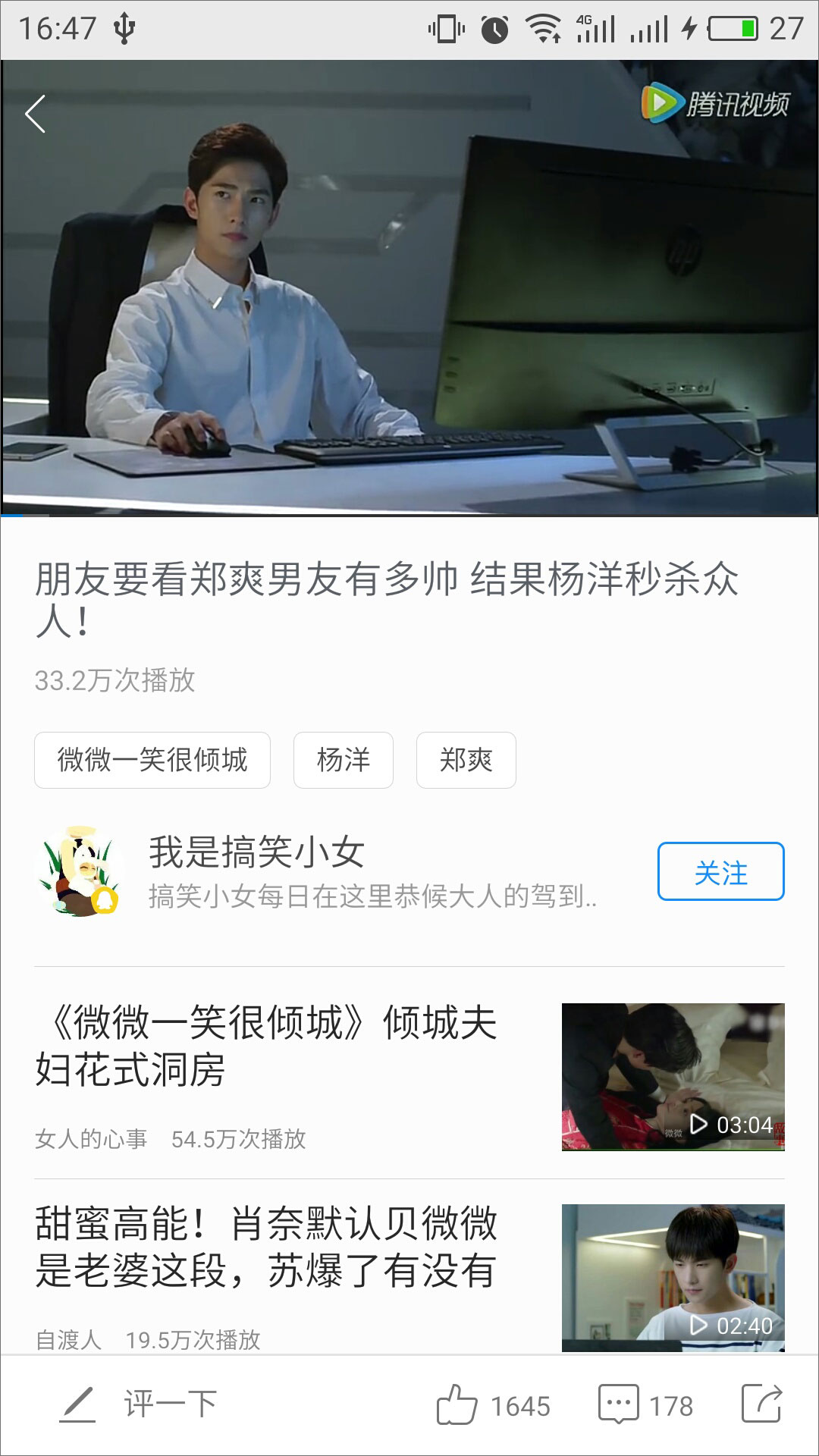Open the 微微一笑很倾城 tag
The width and height of the screenshot is (819, 1456).
(152, 760)
